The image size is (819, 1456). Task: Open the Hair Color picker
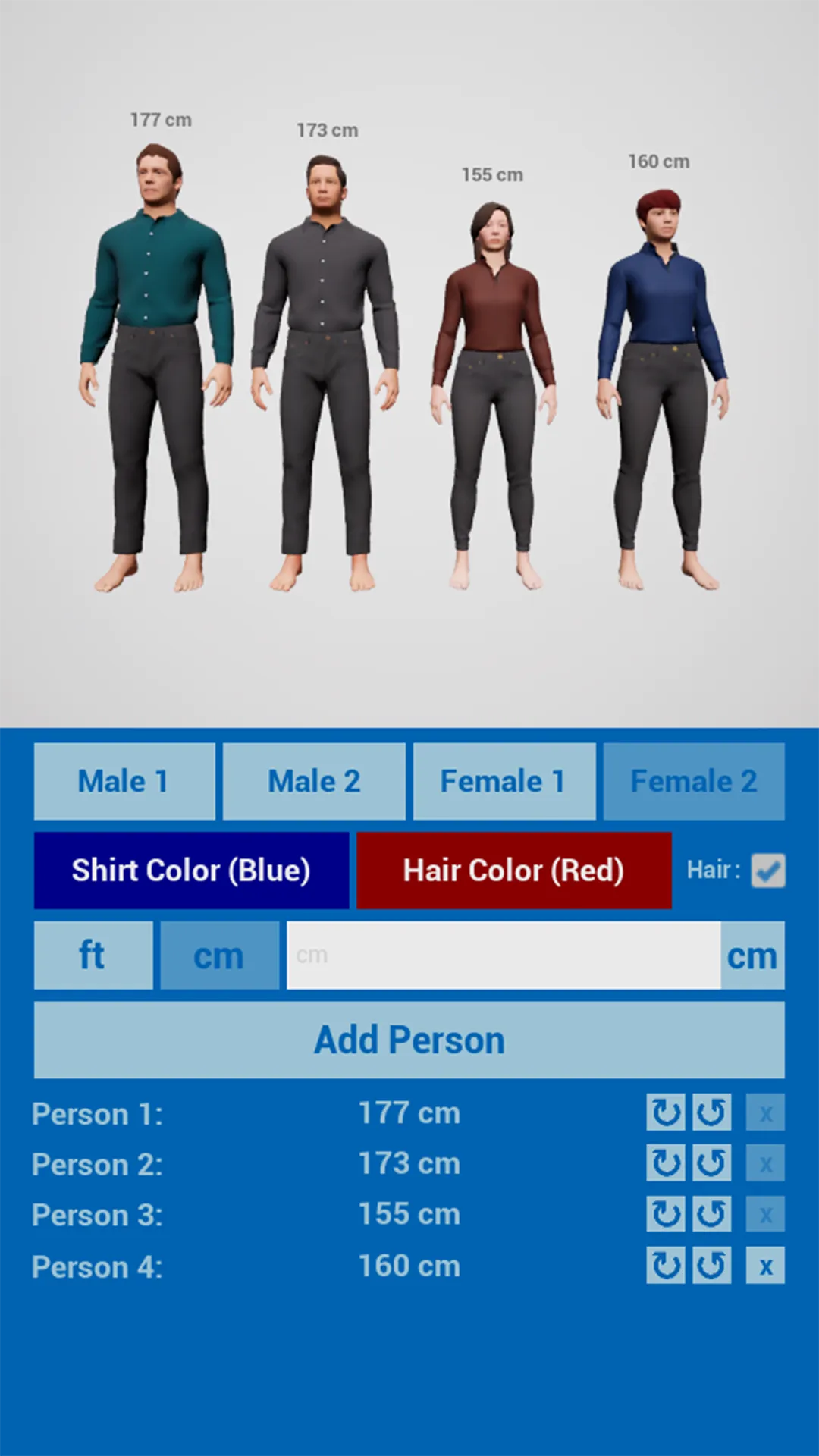click(x=513, y=871)
